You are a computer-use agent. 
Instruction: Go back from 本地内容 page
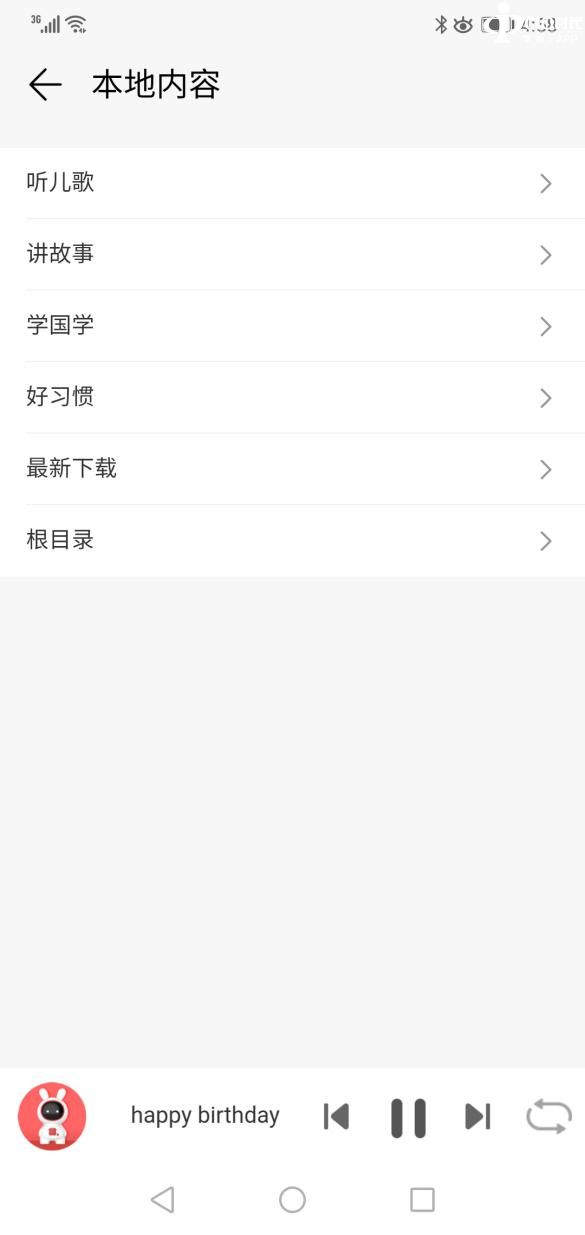point(45,85)
